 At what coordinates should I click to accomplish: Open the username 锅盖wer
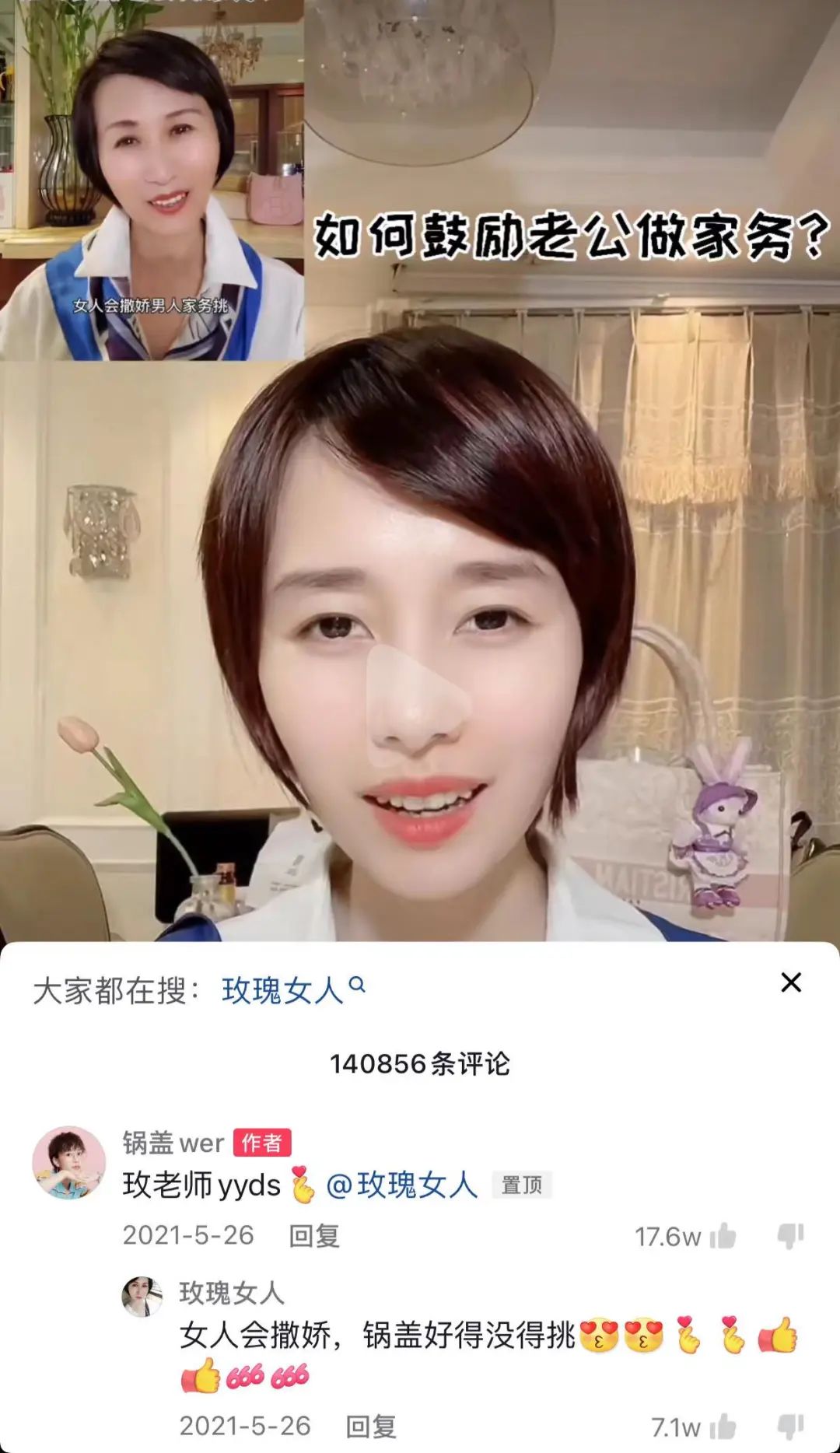coord(173,1143)
